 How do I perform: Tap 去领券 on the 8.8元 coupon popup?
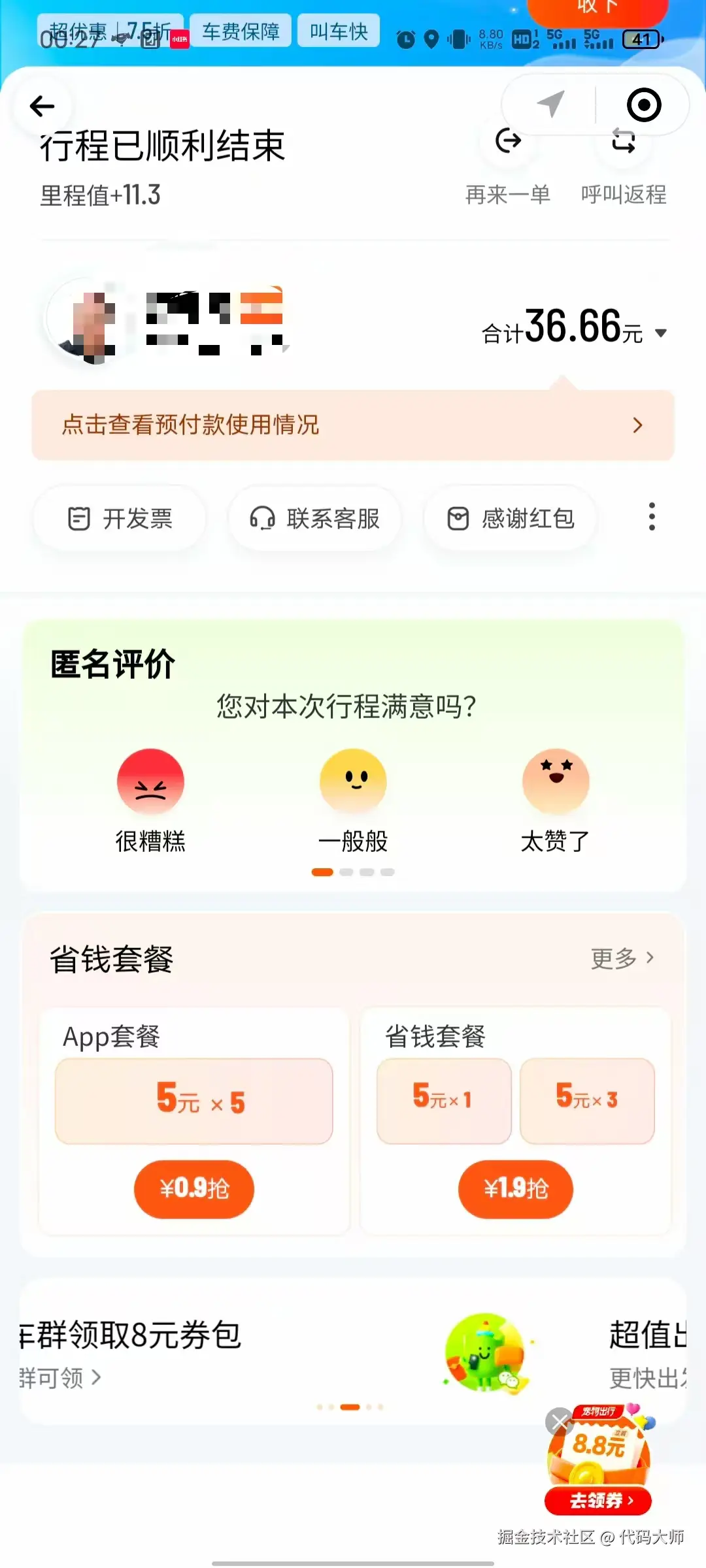tap(598, 1500)
